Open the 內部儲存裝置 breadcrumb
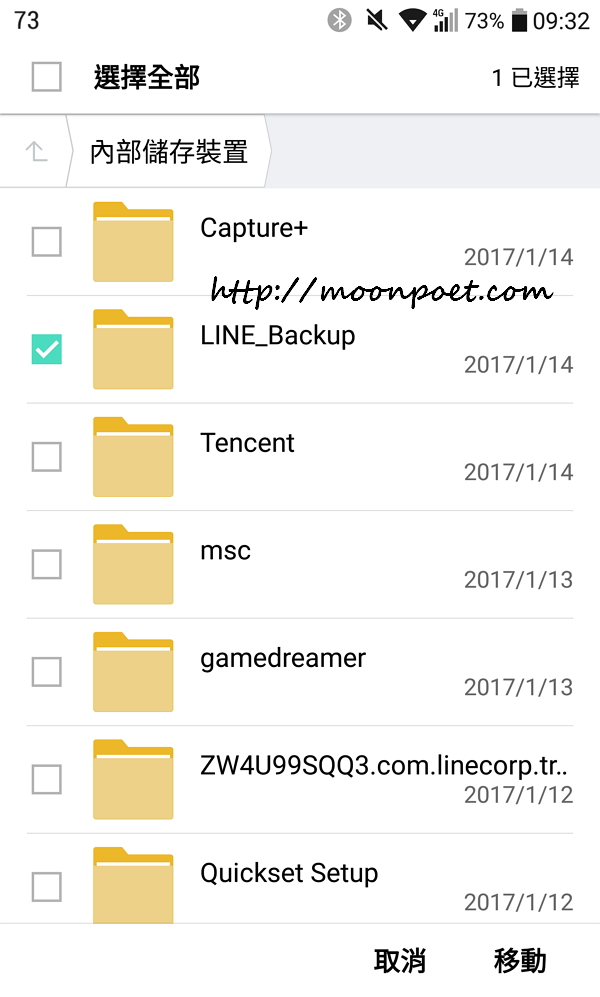 (168, 152)
